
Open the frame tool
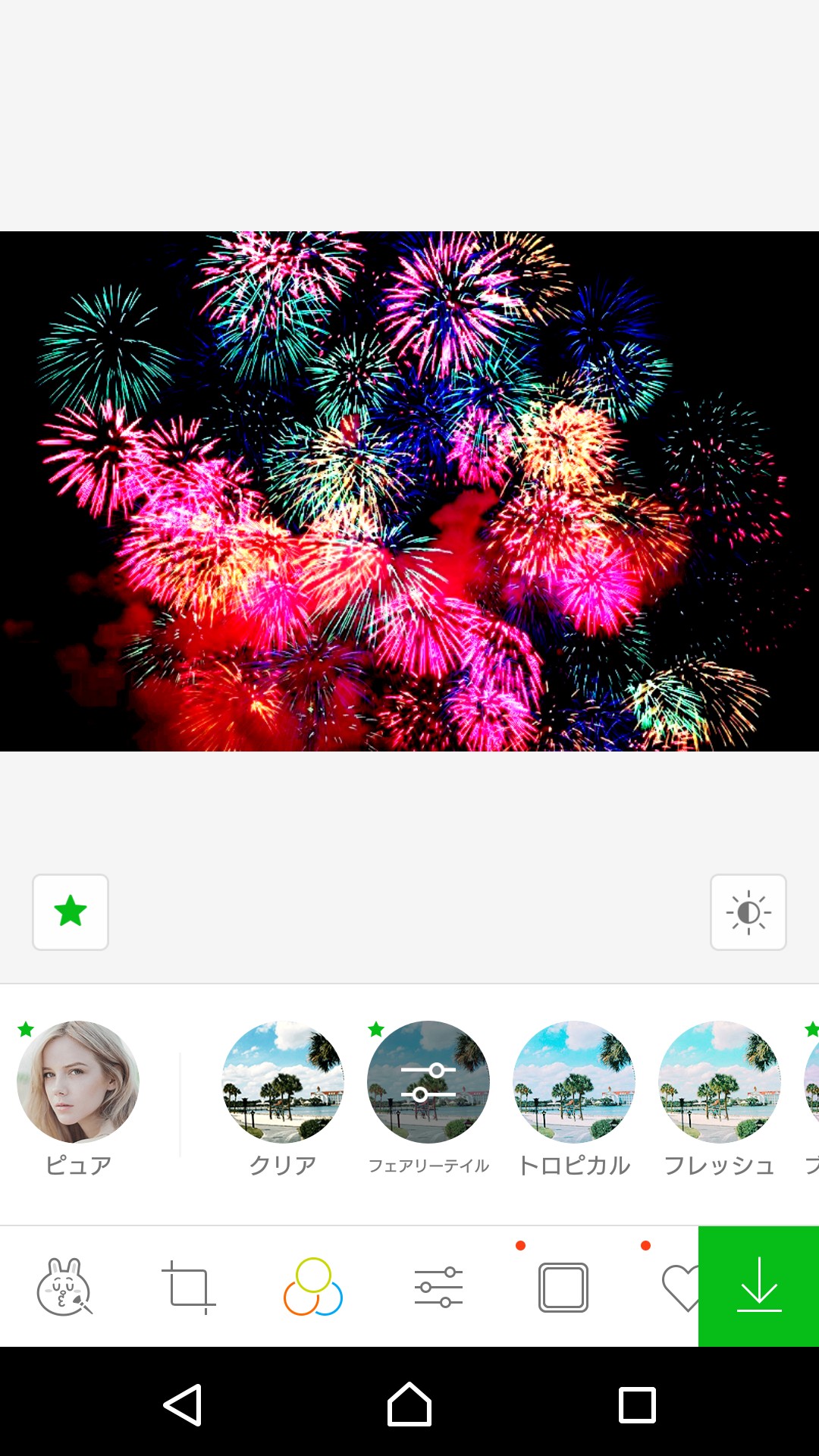[x=563, y=1287]
